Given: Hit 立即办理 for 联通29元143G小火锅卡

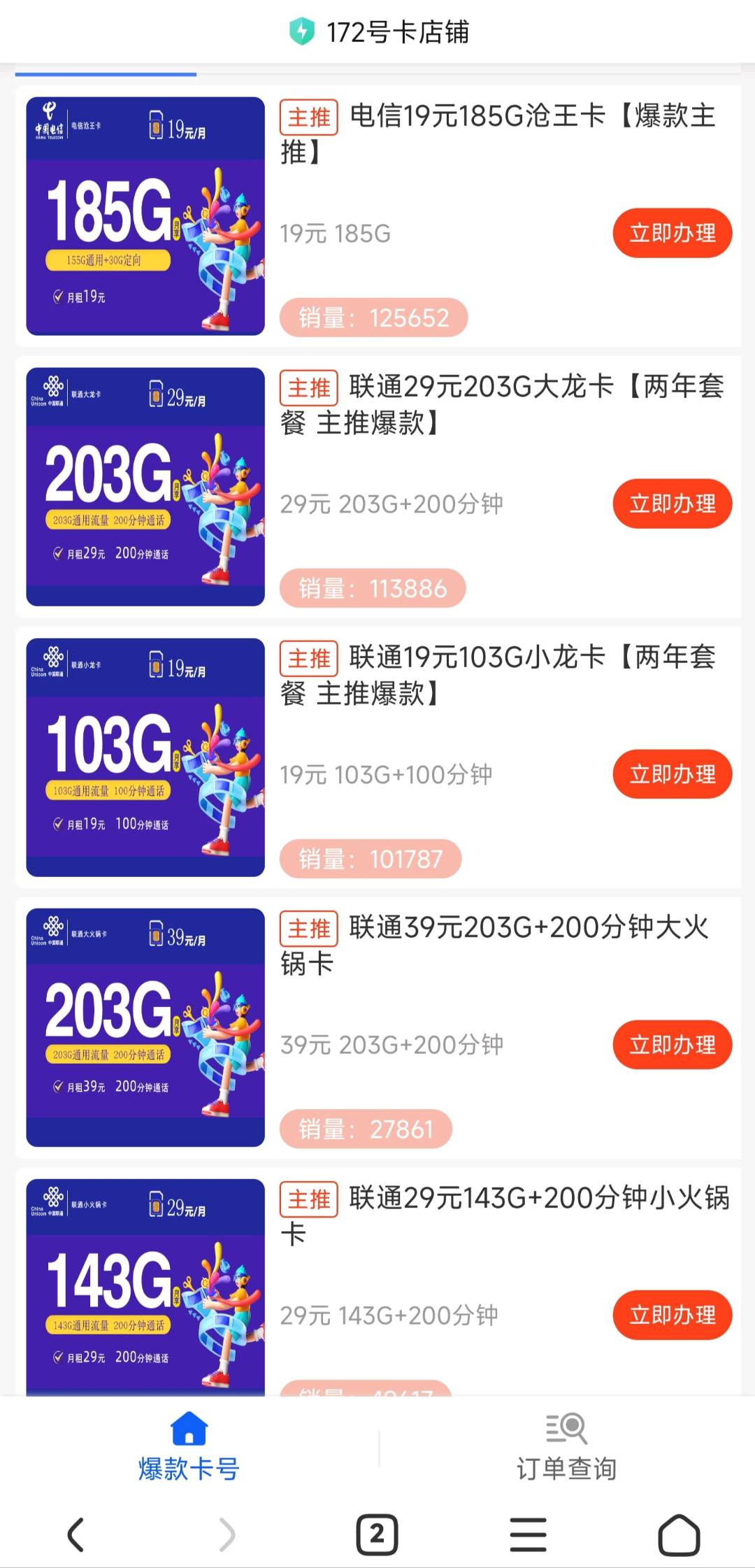Looking at the screenshot, I should (672, 1316).
